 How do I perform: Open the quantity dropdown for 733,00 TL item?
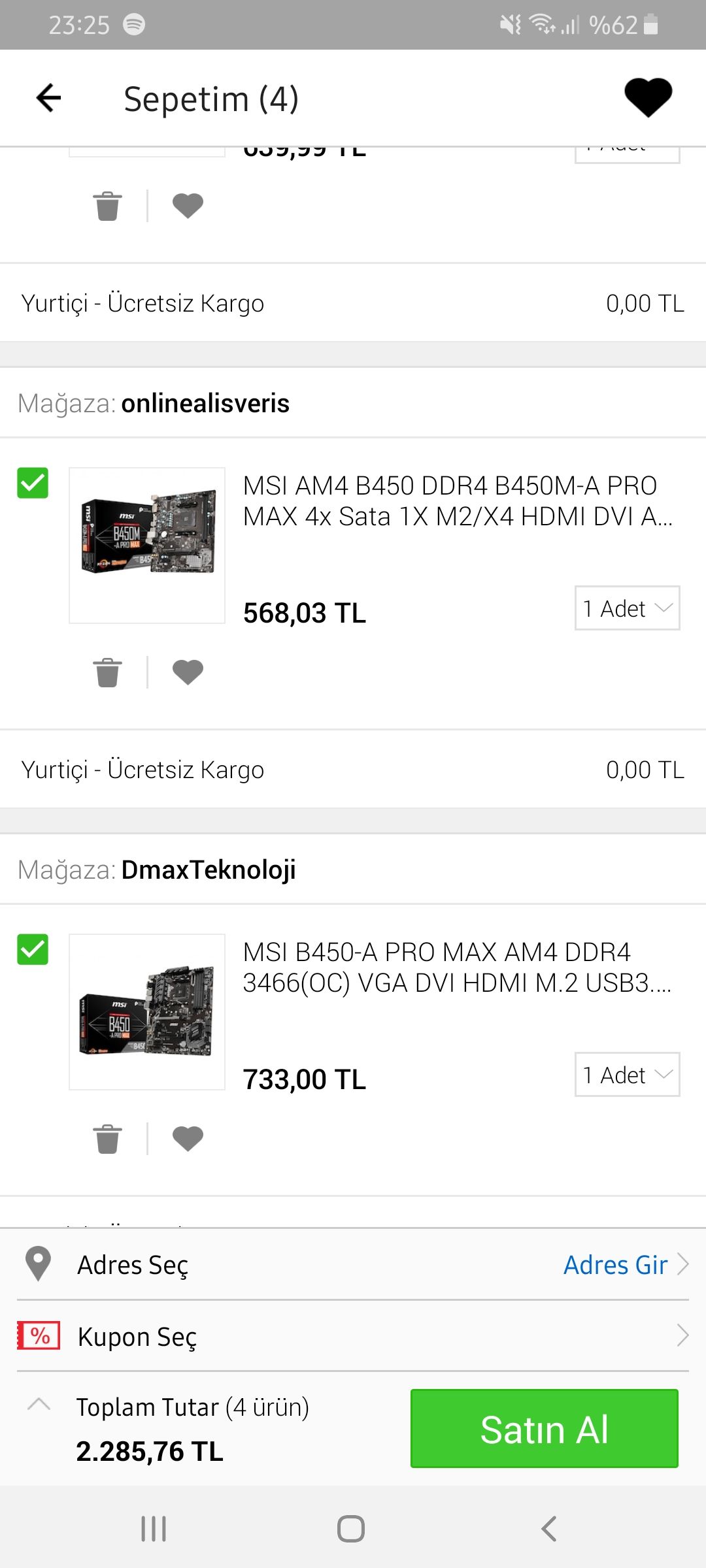coord(627,1075)
